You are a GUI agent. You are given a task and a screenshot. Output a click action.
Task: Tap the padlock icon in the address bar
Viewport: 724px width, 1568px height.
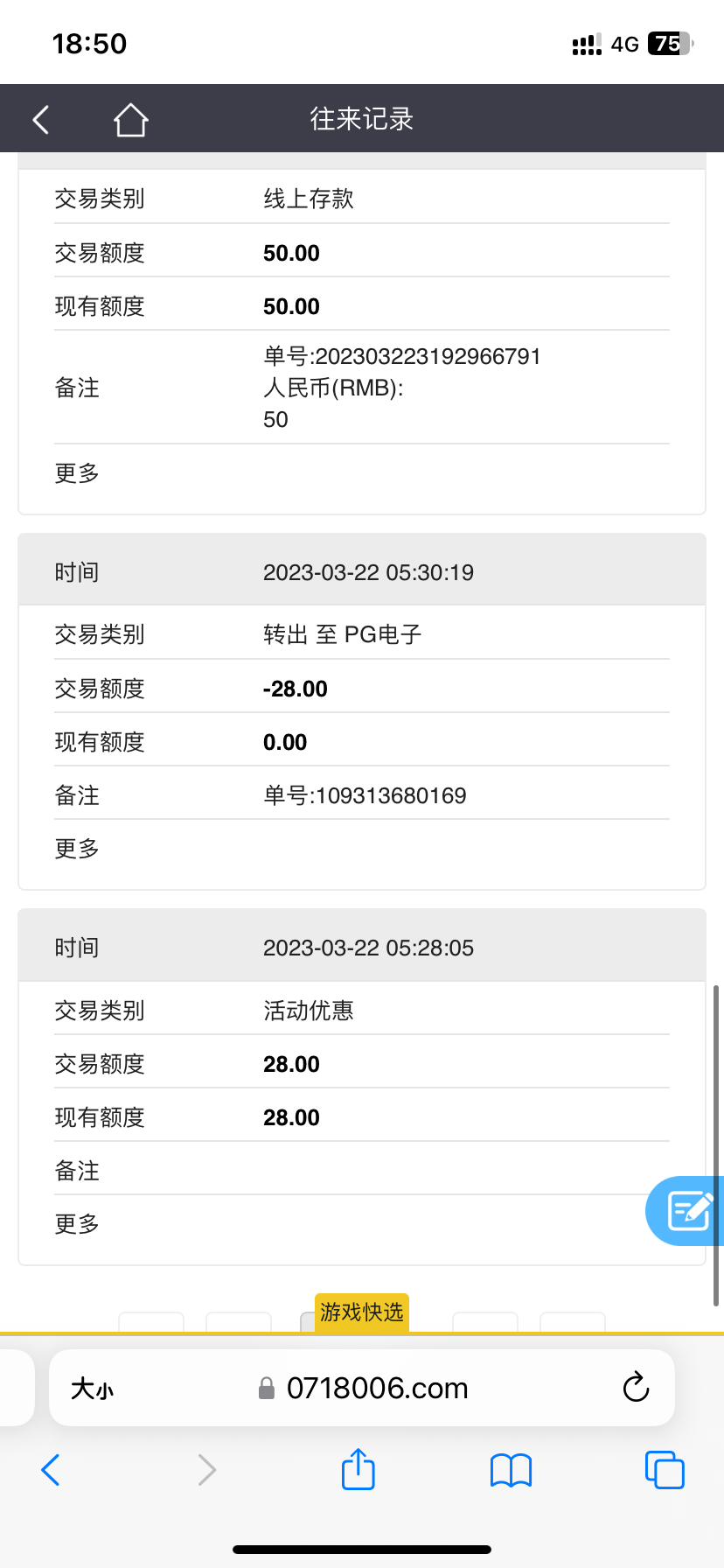pyautogui.click(x=264, y=1388)
